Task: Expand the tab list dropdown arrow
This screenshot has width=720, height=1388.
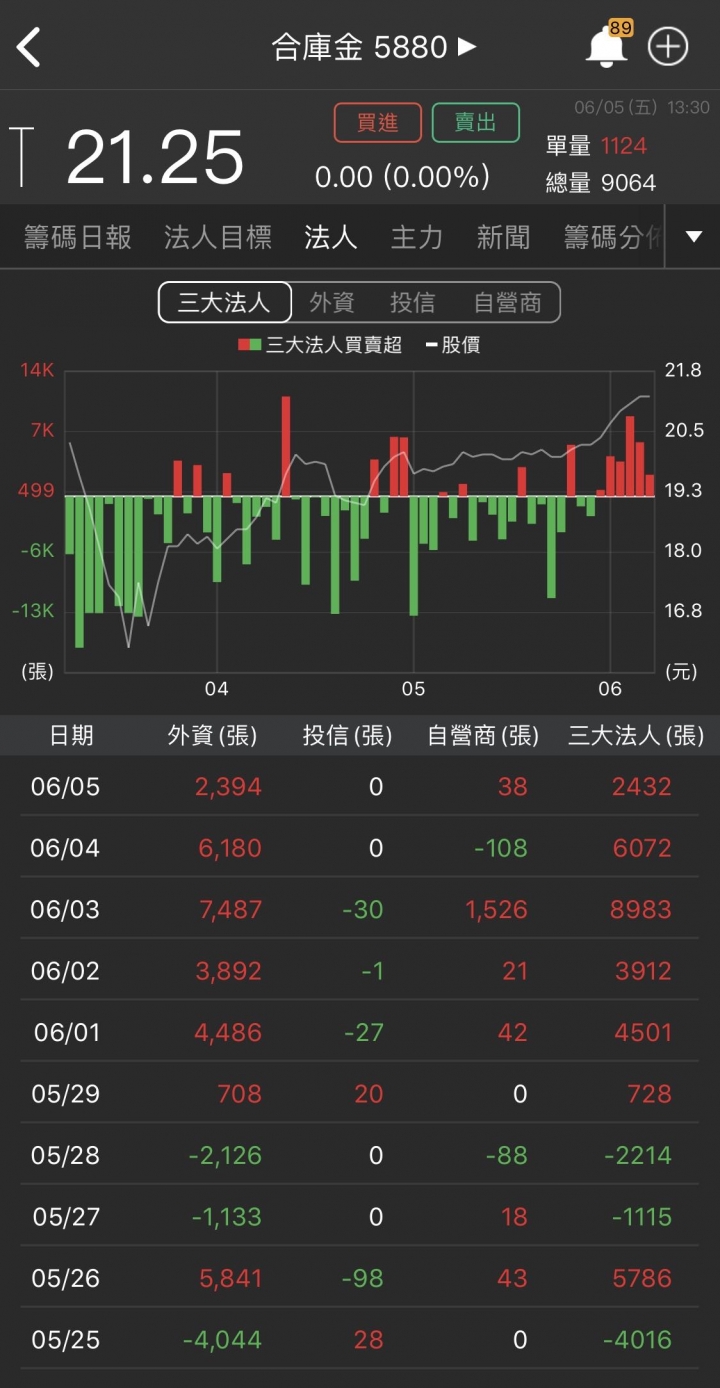Action: pyautogui.click(x=694, y=237)
